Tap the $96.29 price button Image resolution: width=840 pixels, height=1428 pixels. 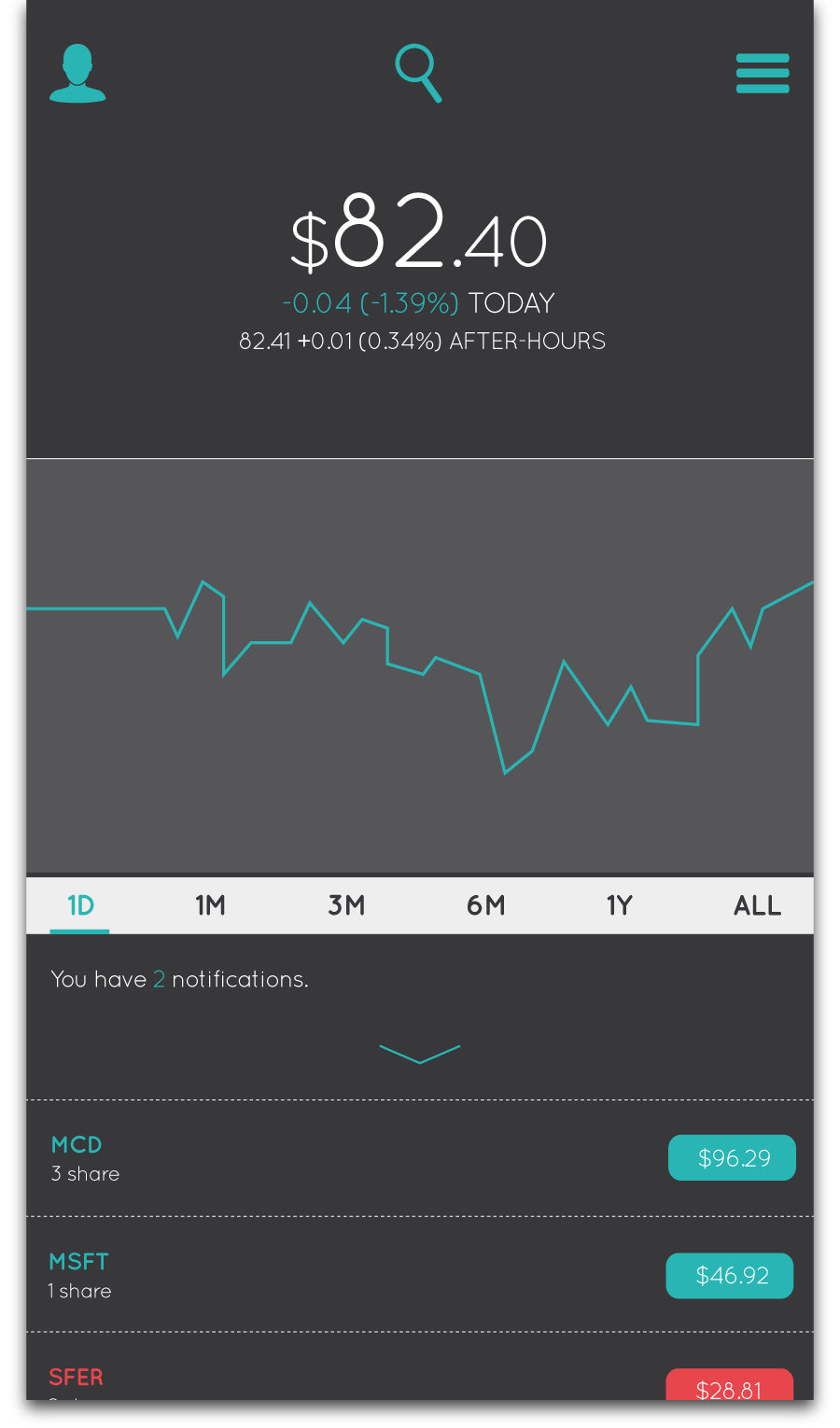(x=732, y=1158)
